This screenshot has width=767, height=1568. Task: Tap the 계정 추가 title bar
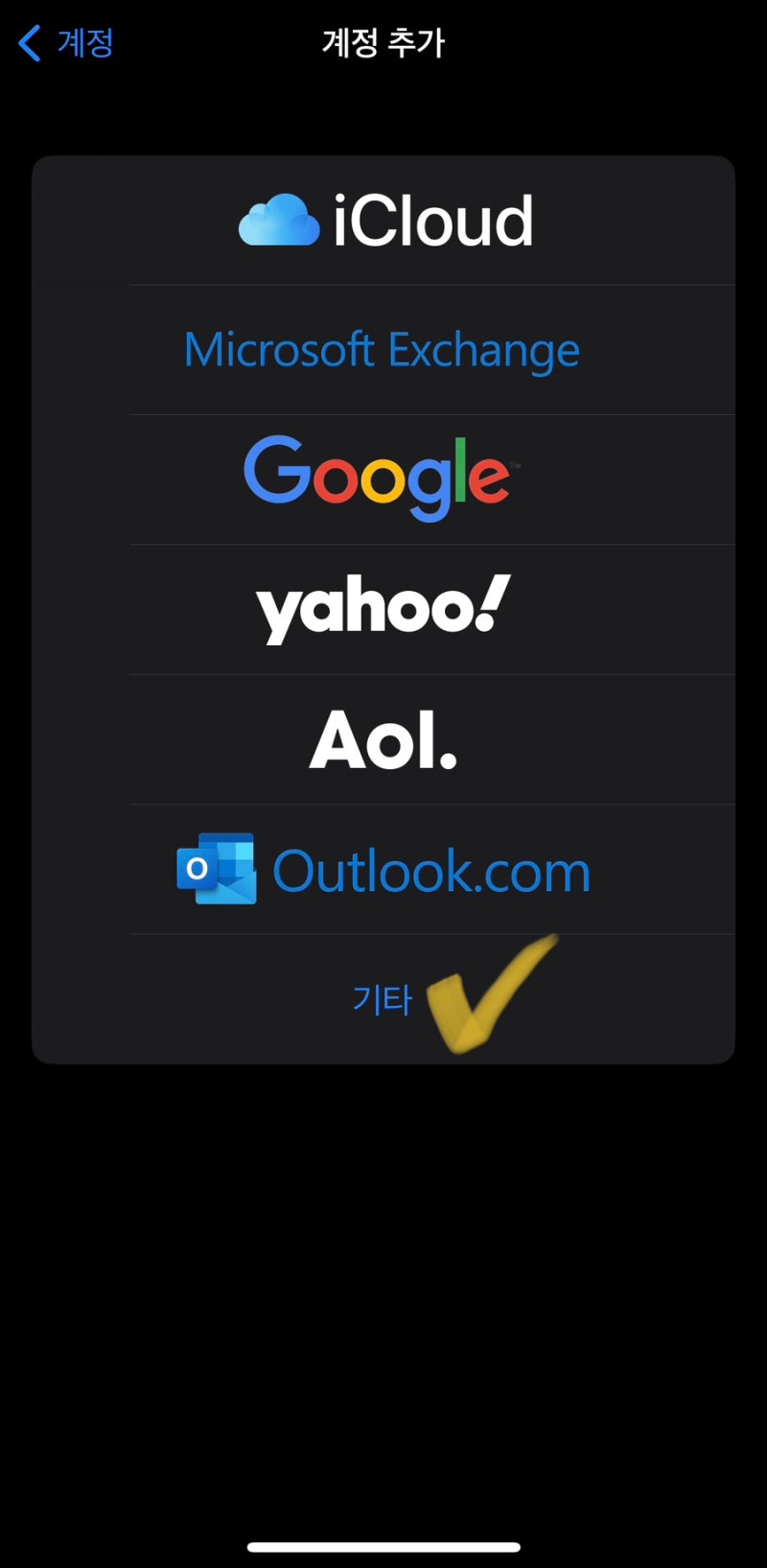click(383, 42)
